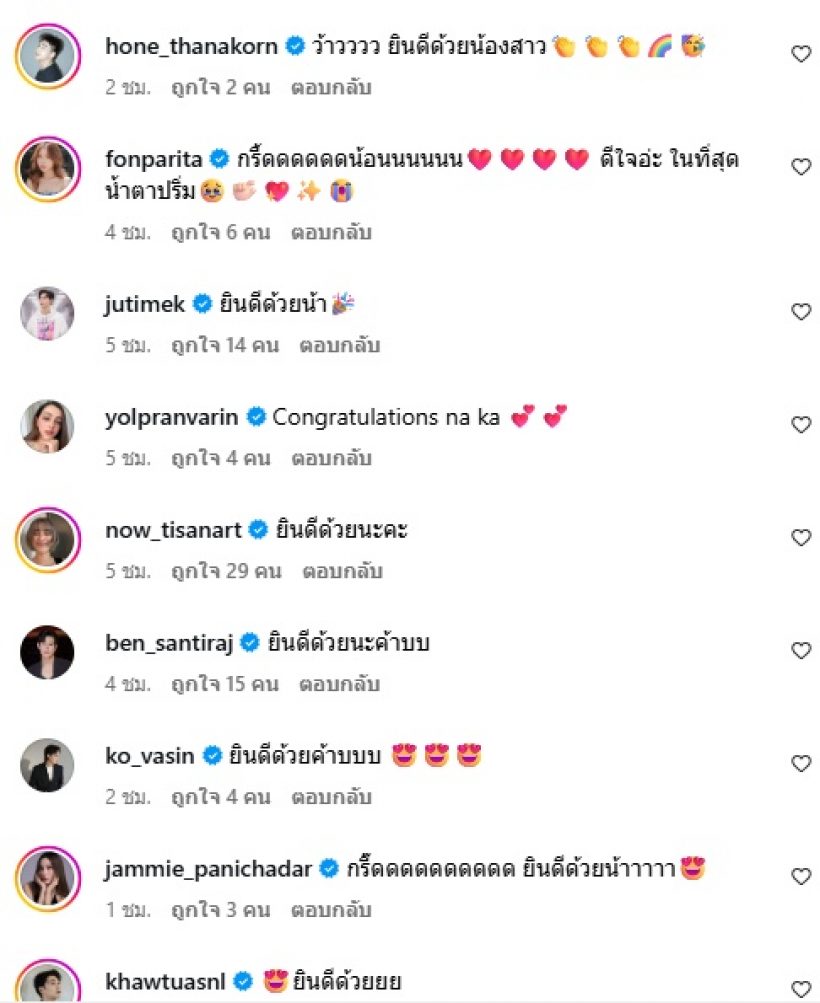Reply to yolpranvarin's comment
This screenshot has height=1003, width=820.
[x=331, y=458]
